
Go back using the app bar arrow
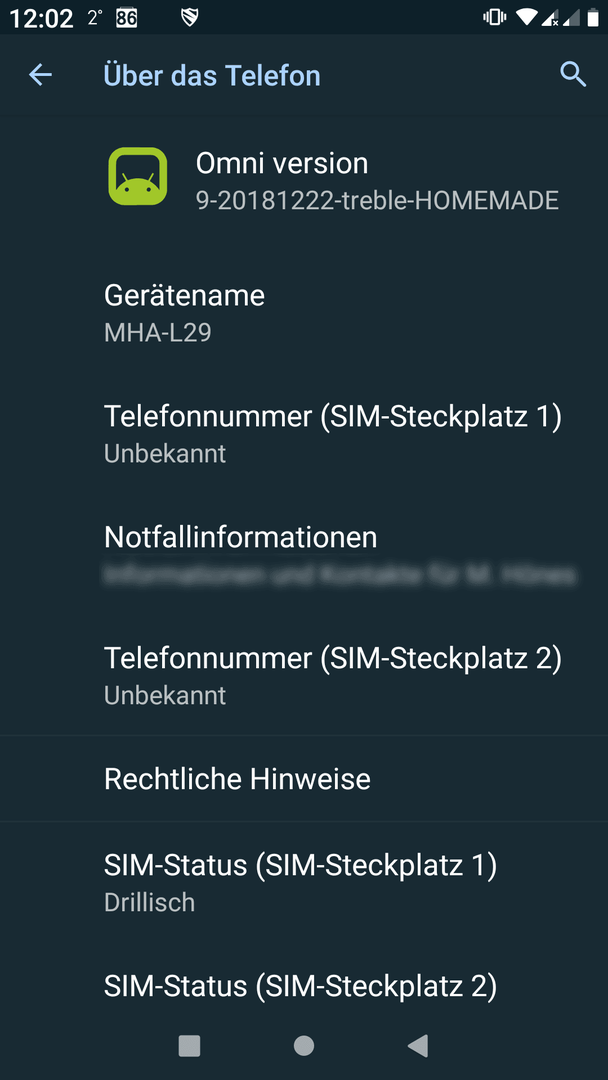(x=40, y=74)
